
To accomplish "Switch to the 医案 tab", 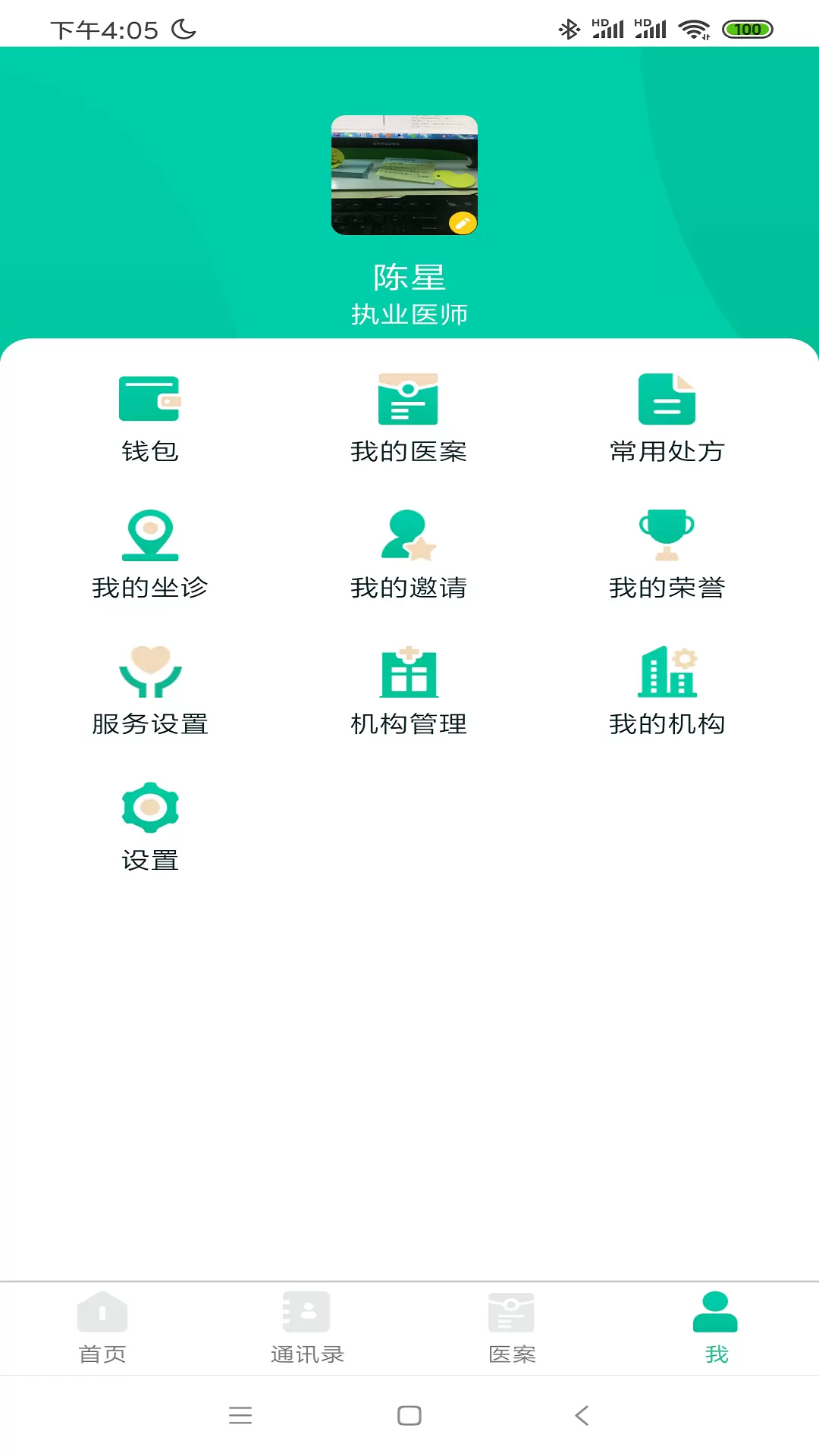I will coord(512,1328).
